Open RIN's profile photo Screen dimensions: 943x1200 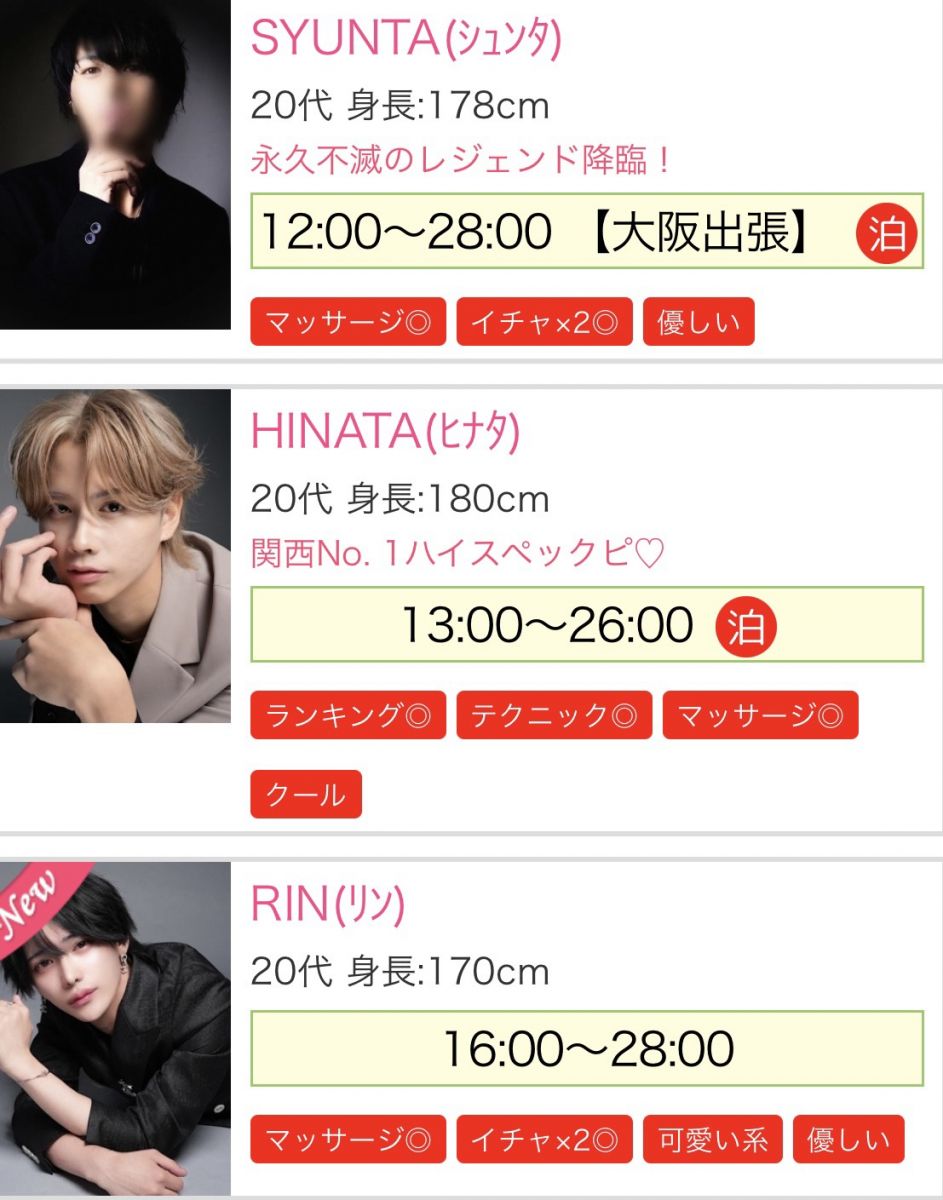click(115, 1028)
